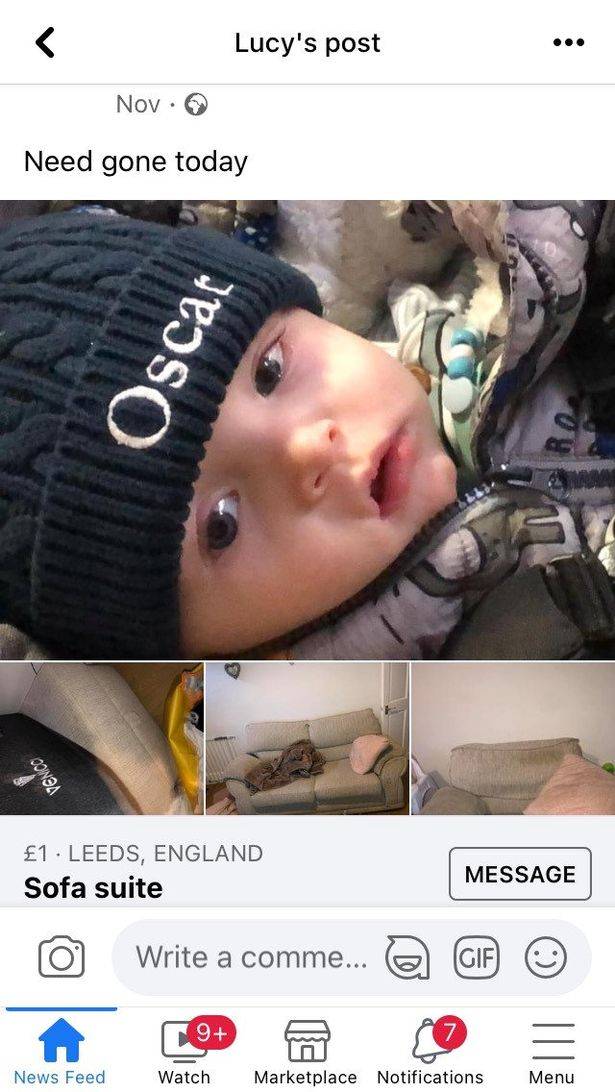The width and height of the screenshot is (615, 1092).
Task: View the photo of the sofa with cushions
Action: pyautogui.click(x=307, y=738)
